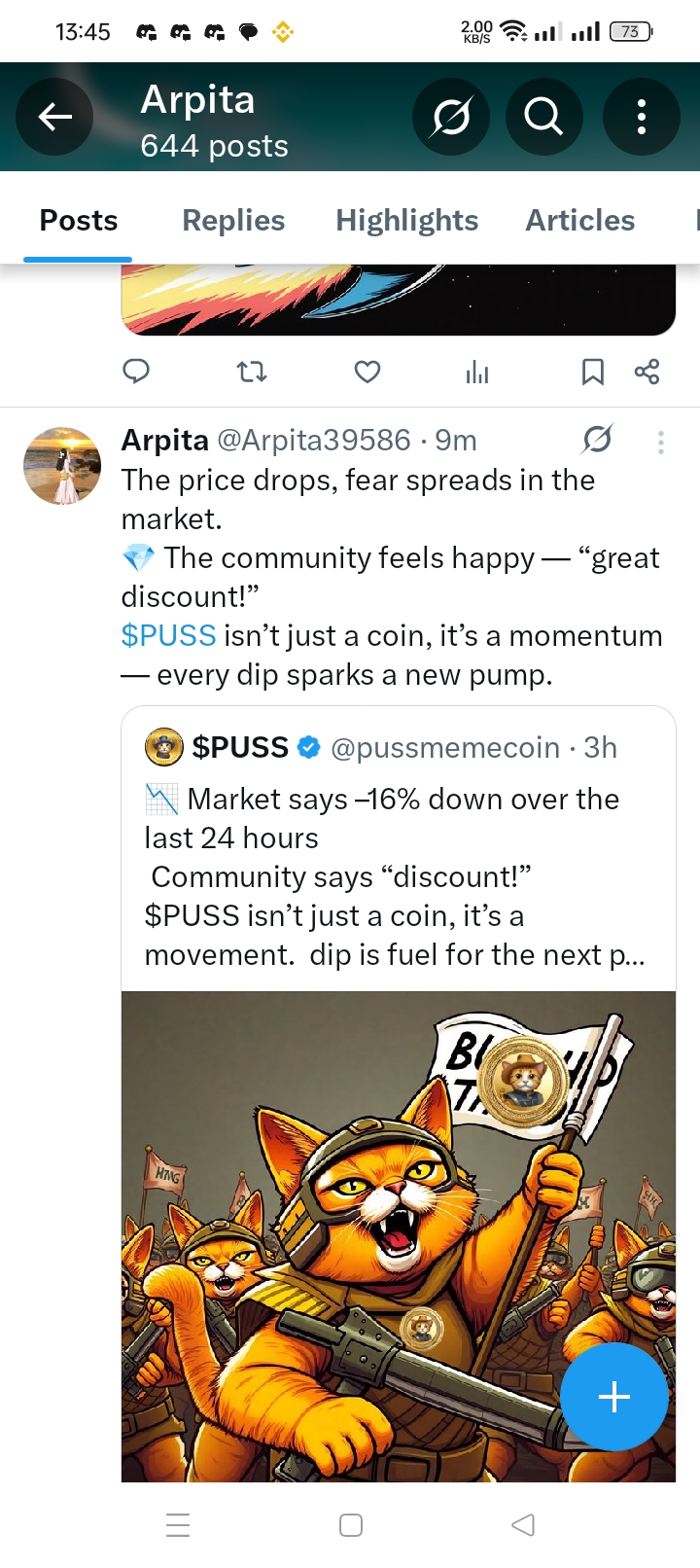This screenshot has width=700, height=1568.
Task: Bookmark the top post
Action: (x=592, y=372)
